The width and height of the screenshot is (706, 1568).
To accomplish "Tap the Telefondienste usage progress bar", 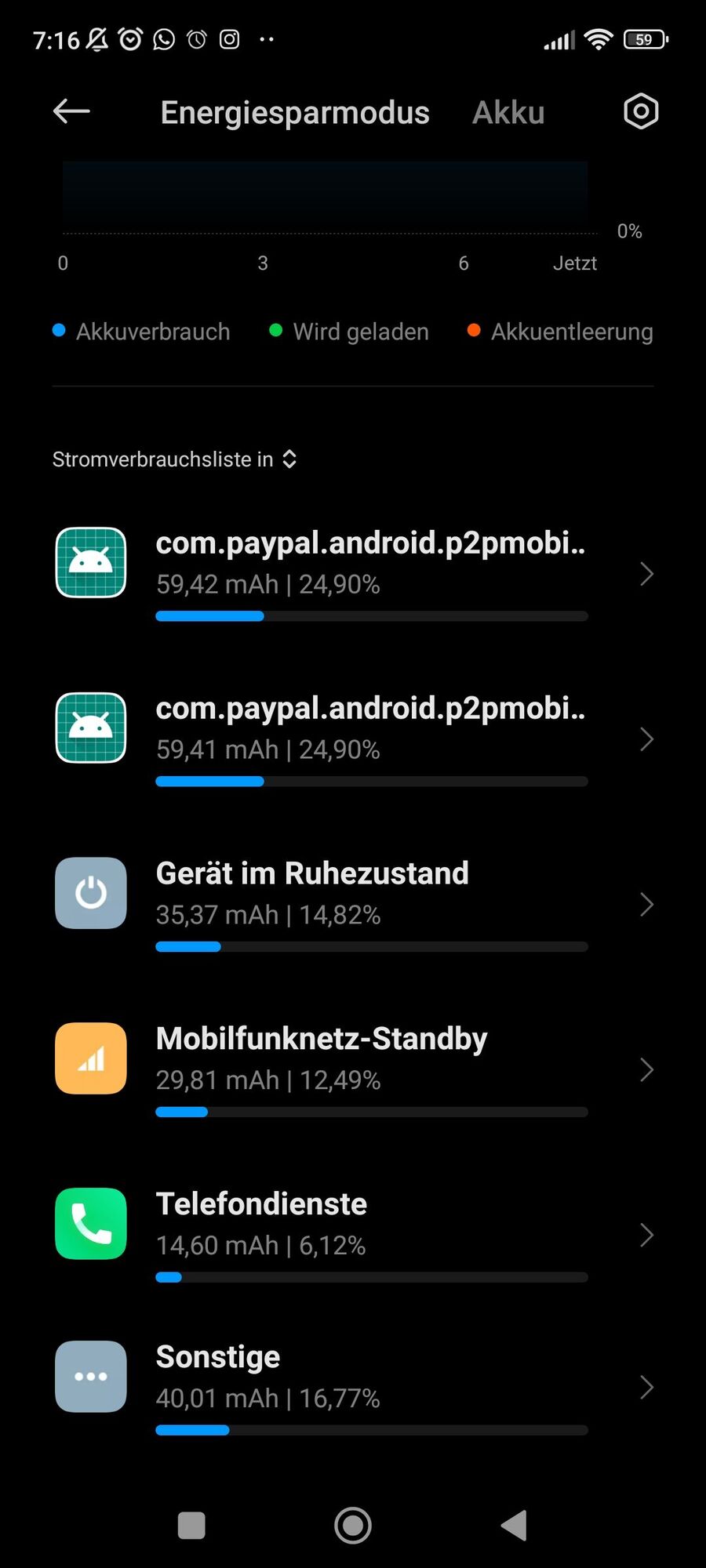I will (371, 1277).
